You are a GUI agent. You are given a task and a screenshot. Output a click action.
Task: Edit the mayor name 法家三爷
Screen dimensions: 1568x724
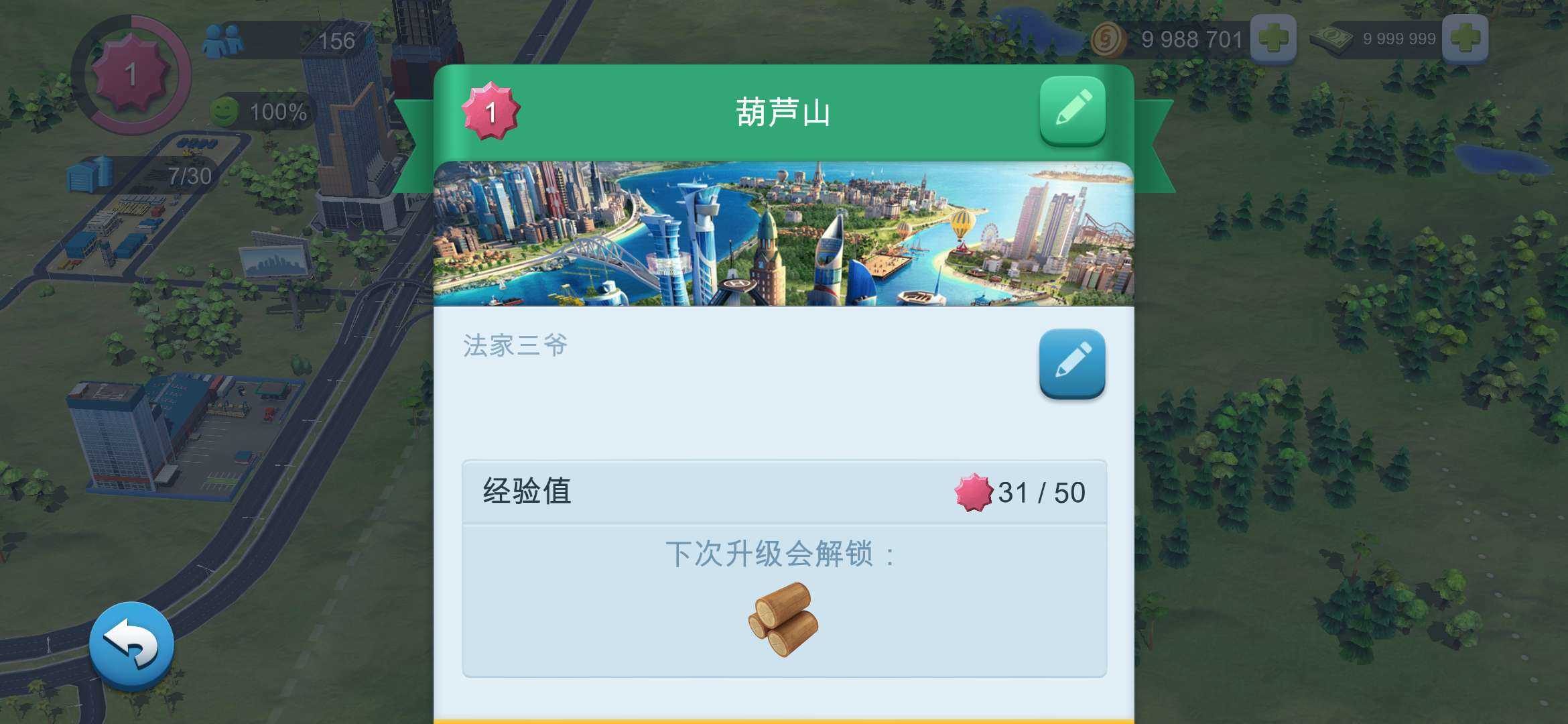[1072, 363]
